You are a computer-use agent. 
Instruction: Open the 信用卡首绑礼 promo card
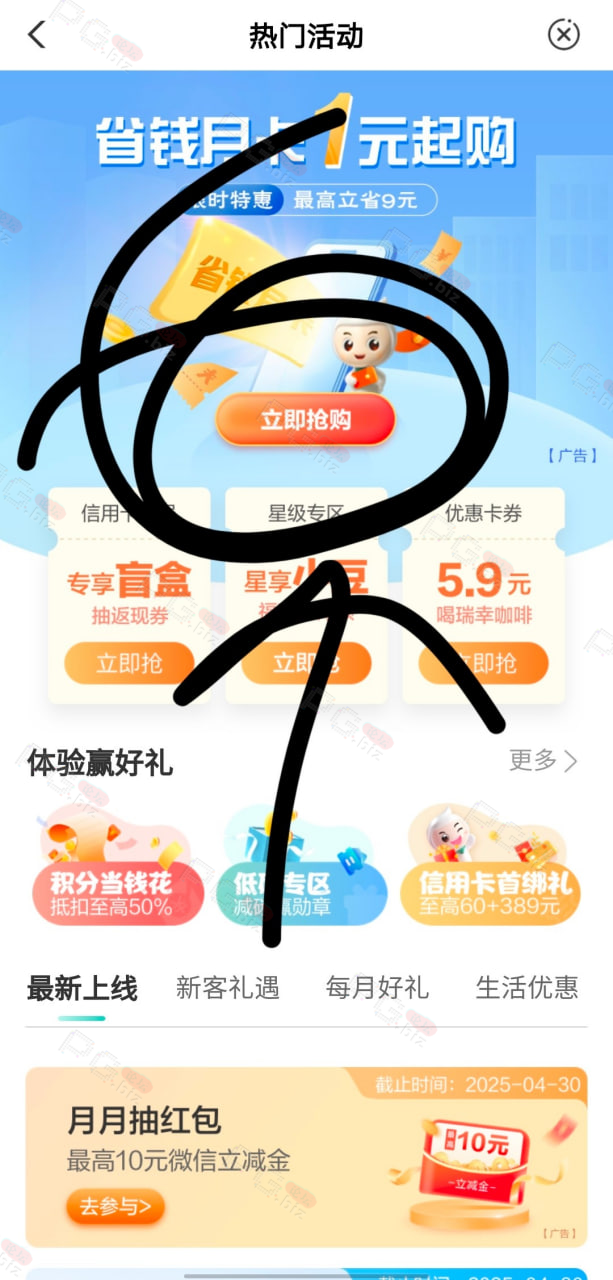[491, 865]
